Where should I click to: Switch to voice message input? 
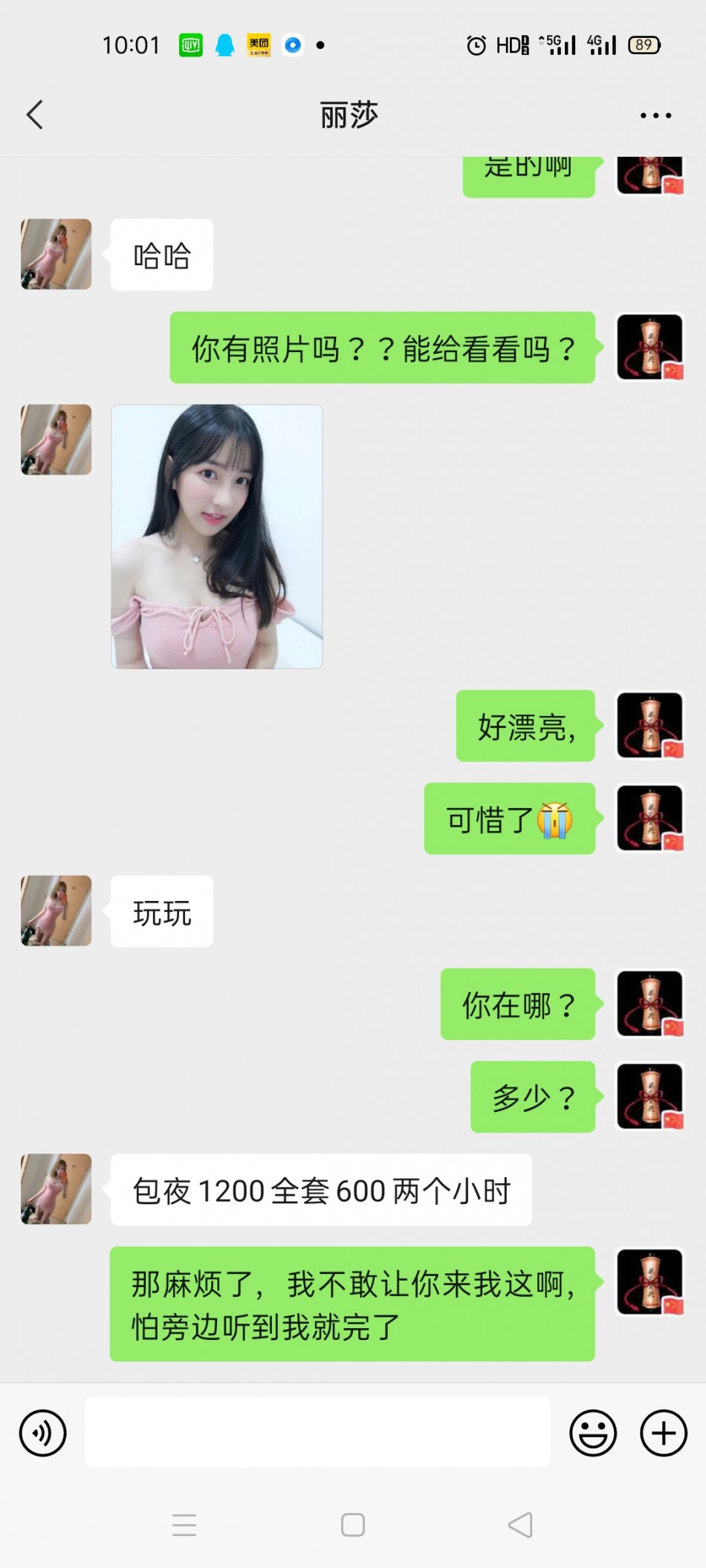click(43, 1432)
